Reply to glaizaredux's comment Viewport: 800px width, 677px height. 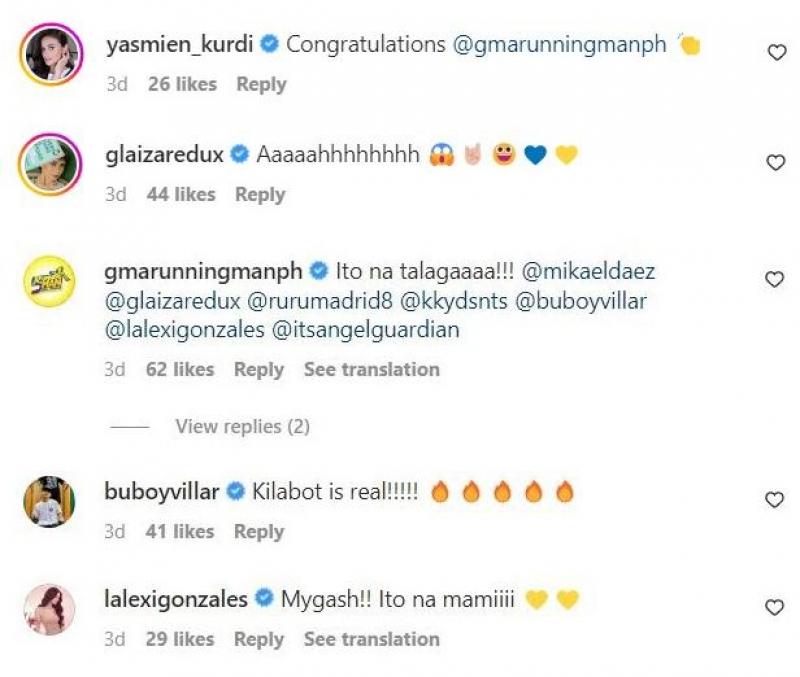tap(260, 195)
